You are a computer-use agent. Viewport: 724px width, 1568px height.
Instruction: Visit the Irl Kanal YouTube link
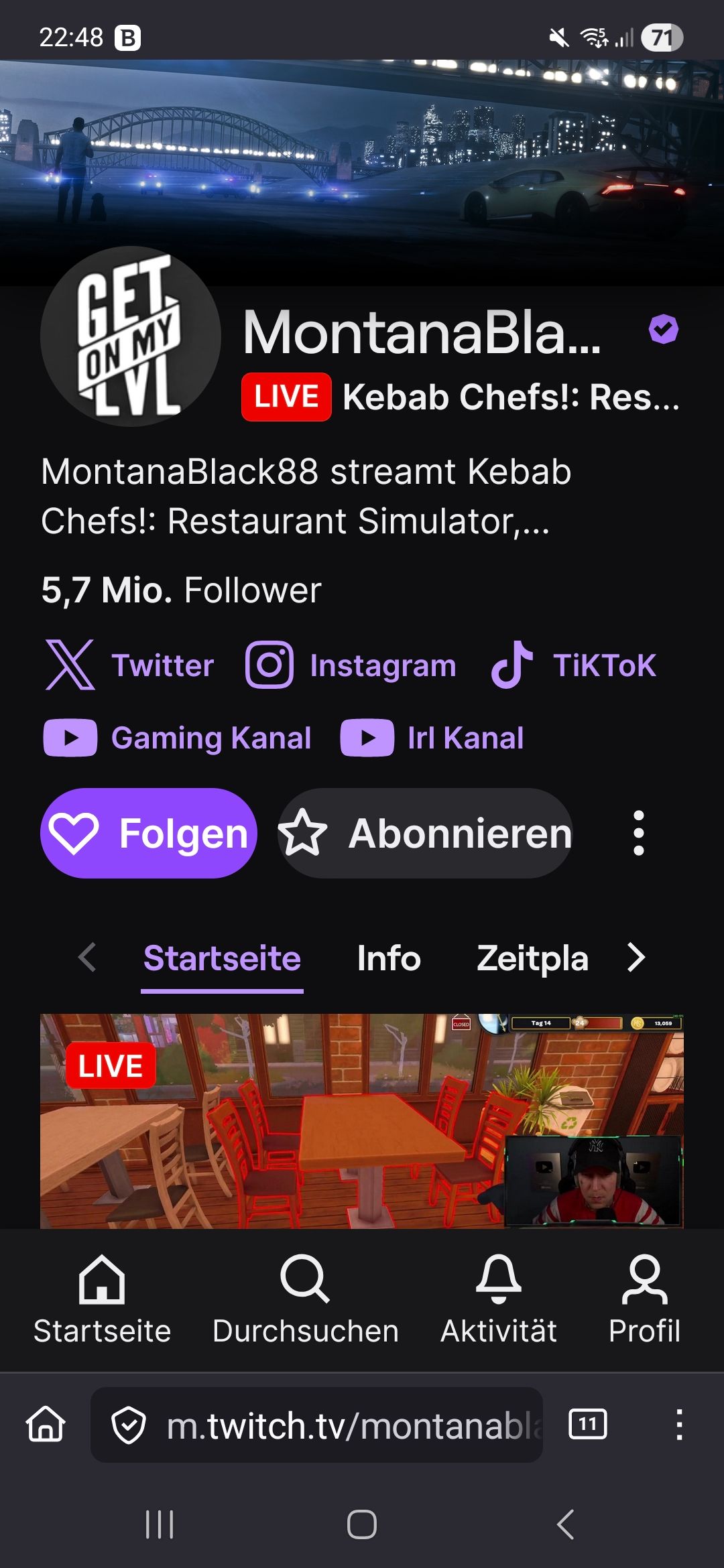pyautogui.click(x=432, y=738)
